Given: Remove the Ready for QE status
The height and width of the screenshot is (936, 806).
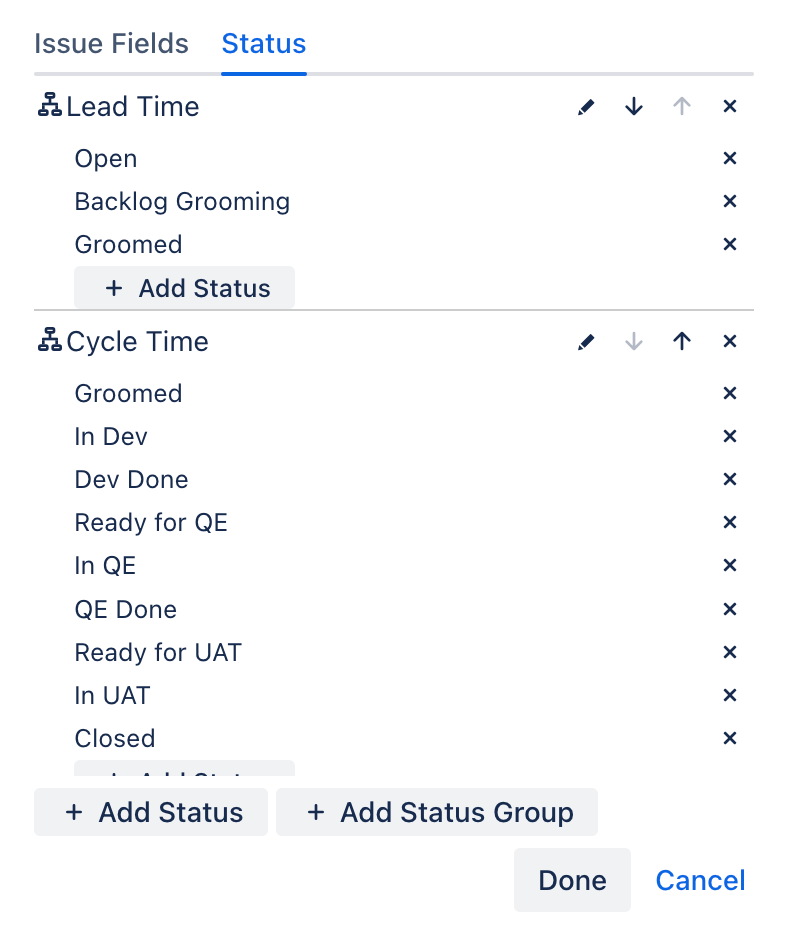Looking at the screenshot, I should pos(730,522).
